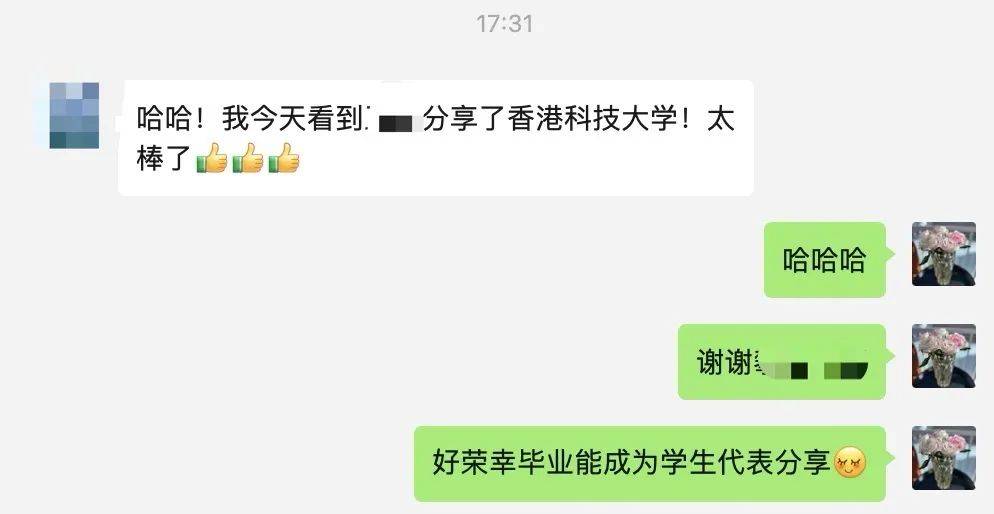Open the profile avatar next to the 谢谢 message

(943, 356)
